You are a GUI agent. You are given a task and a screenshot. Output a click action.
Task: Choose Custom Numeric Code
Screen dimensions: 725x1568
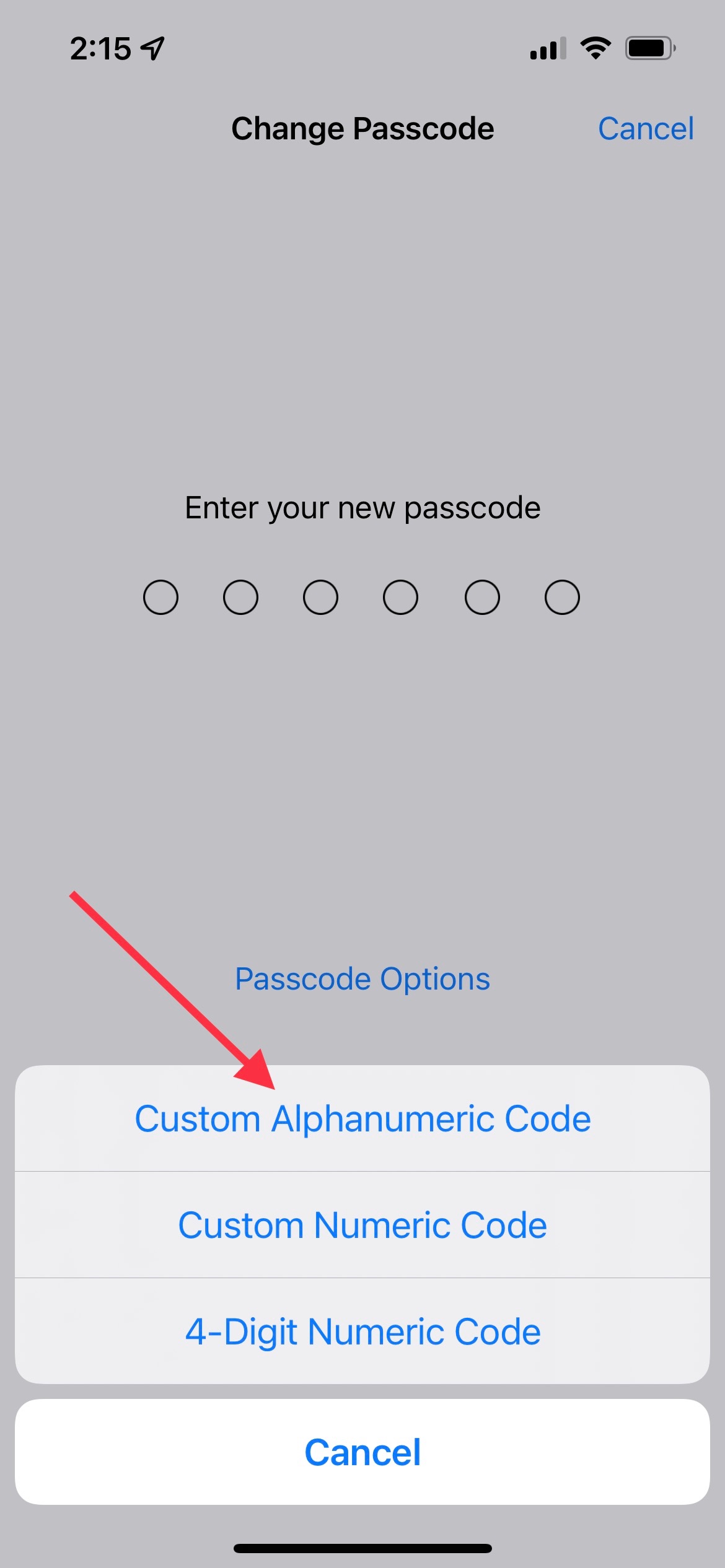[362, 1225]
